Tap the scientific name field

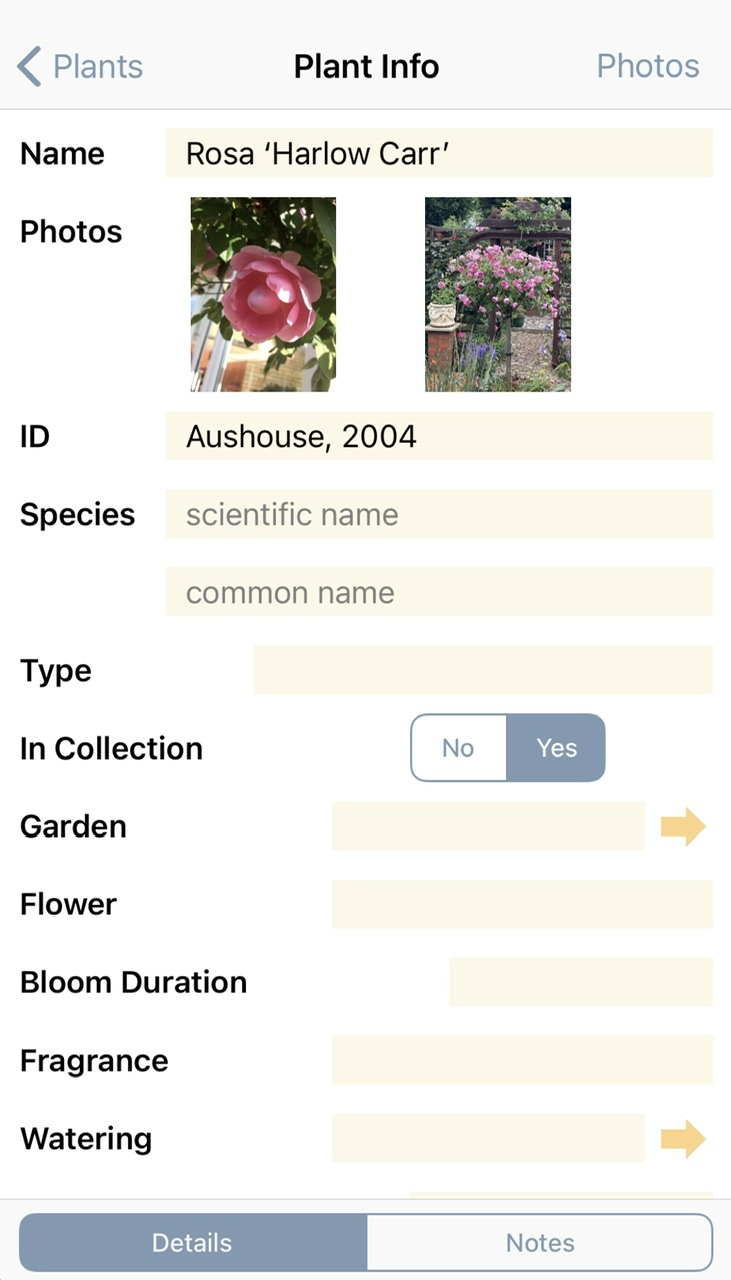(x=438, y=515)
